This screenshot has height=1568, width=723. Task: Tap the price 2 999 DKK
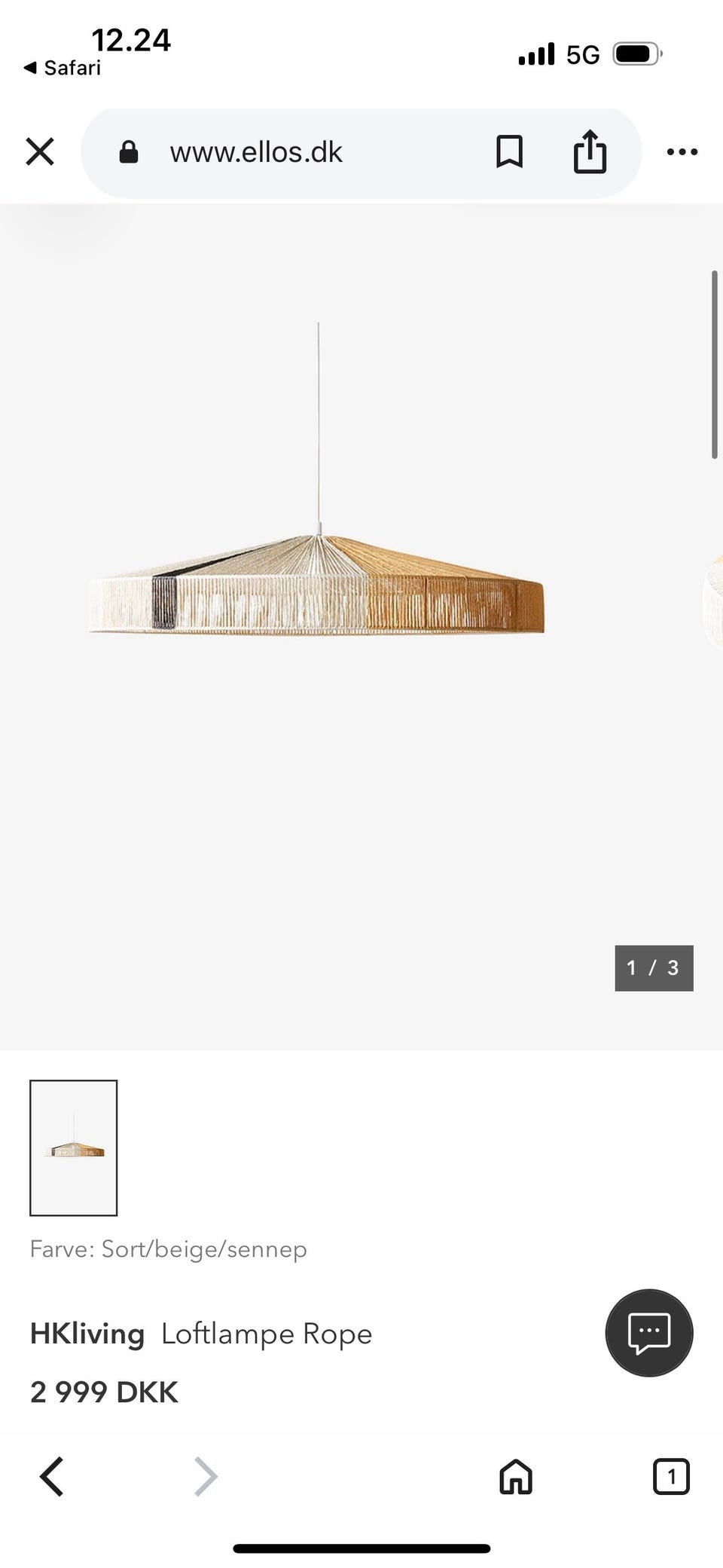coord(103,1392)
